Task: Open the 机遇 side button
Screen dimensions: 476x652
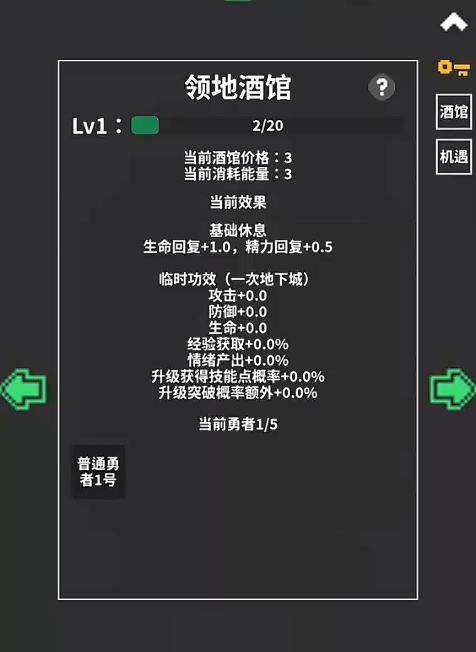Action: (454, 157)
